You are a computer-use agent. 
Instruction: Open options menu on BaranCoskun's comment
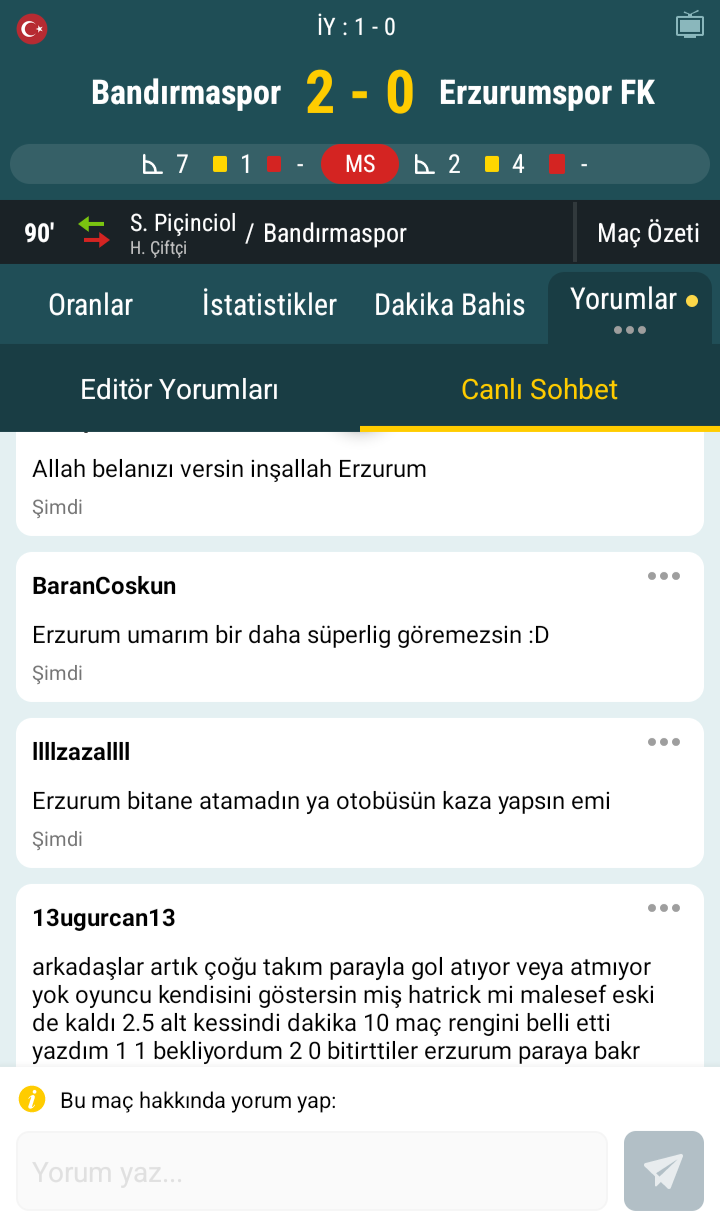coord(664,576)
